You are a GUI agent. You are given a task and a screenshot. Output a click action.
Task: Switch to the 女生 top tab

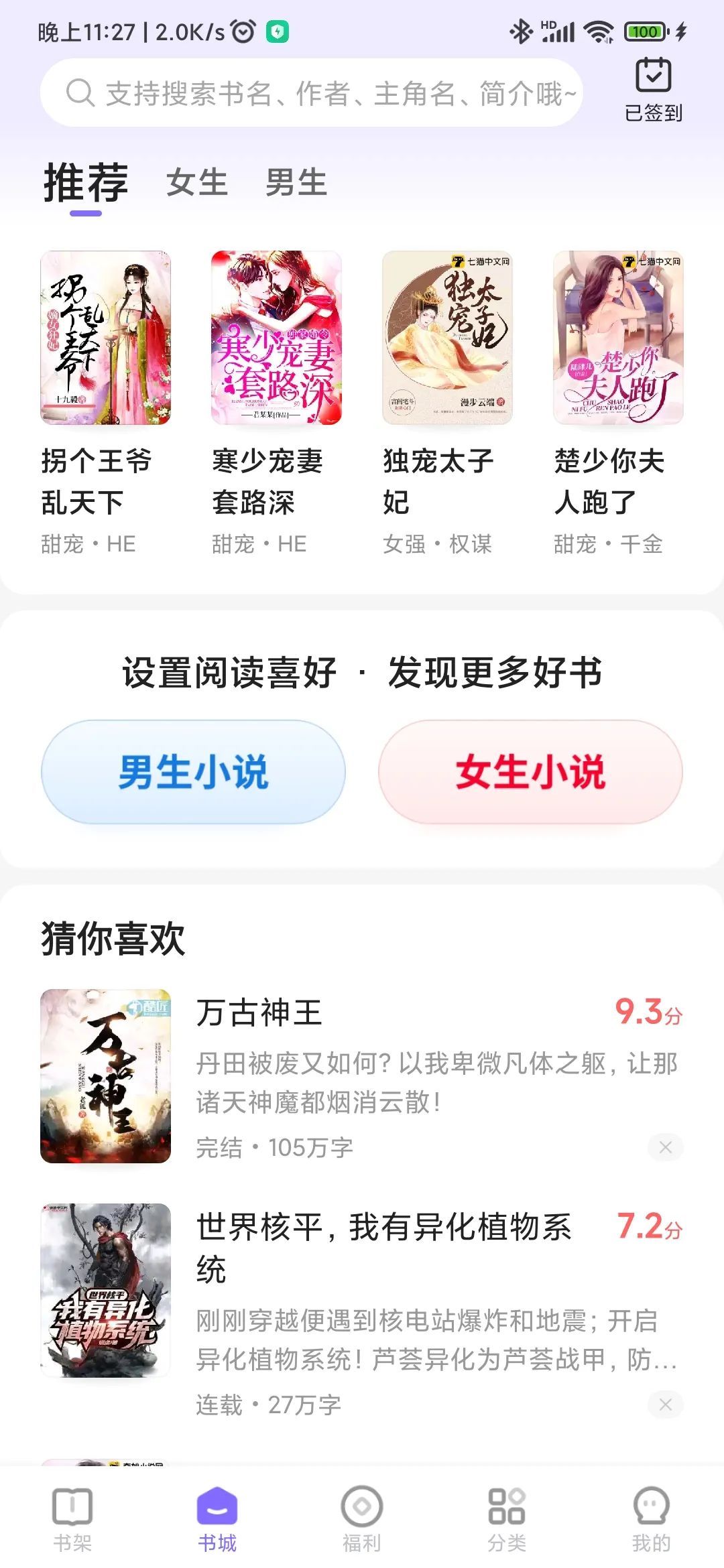click(197, 183)
